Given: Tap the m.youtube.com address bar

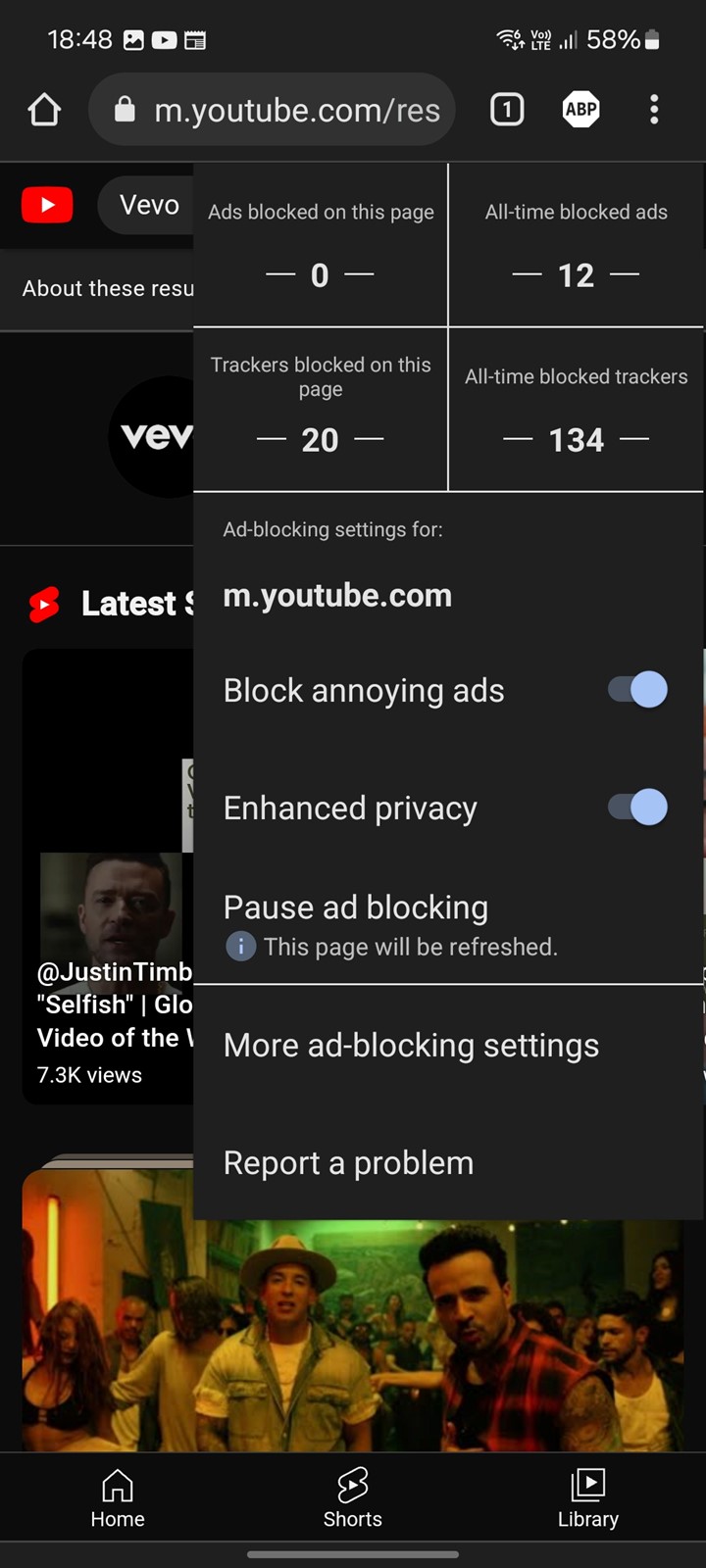Looking at the screenshot, I should (x=272, y=110).
